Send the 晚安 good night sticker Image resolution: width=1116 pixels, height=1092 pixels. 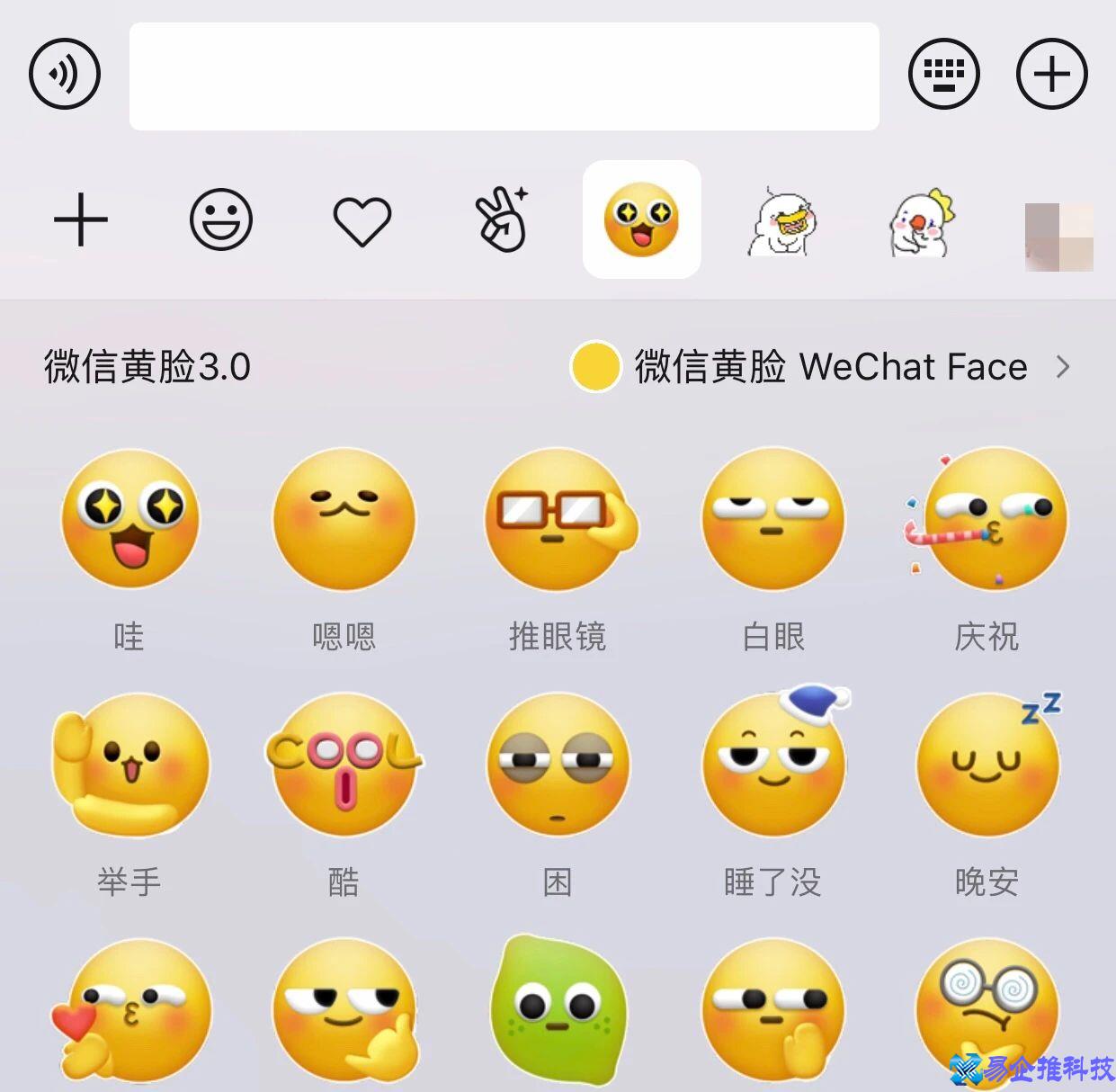pyautogui.click(x=987, y=765)
